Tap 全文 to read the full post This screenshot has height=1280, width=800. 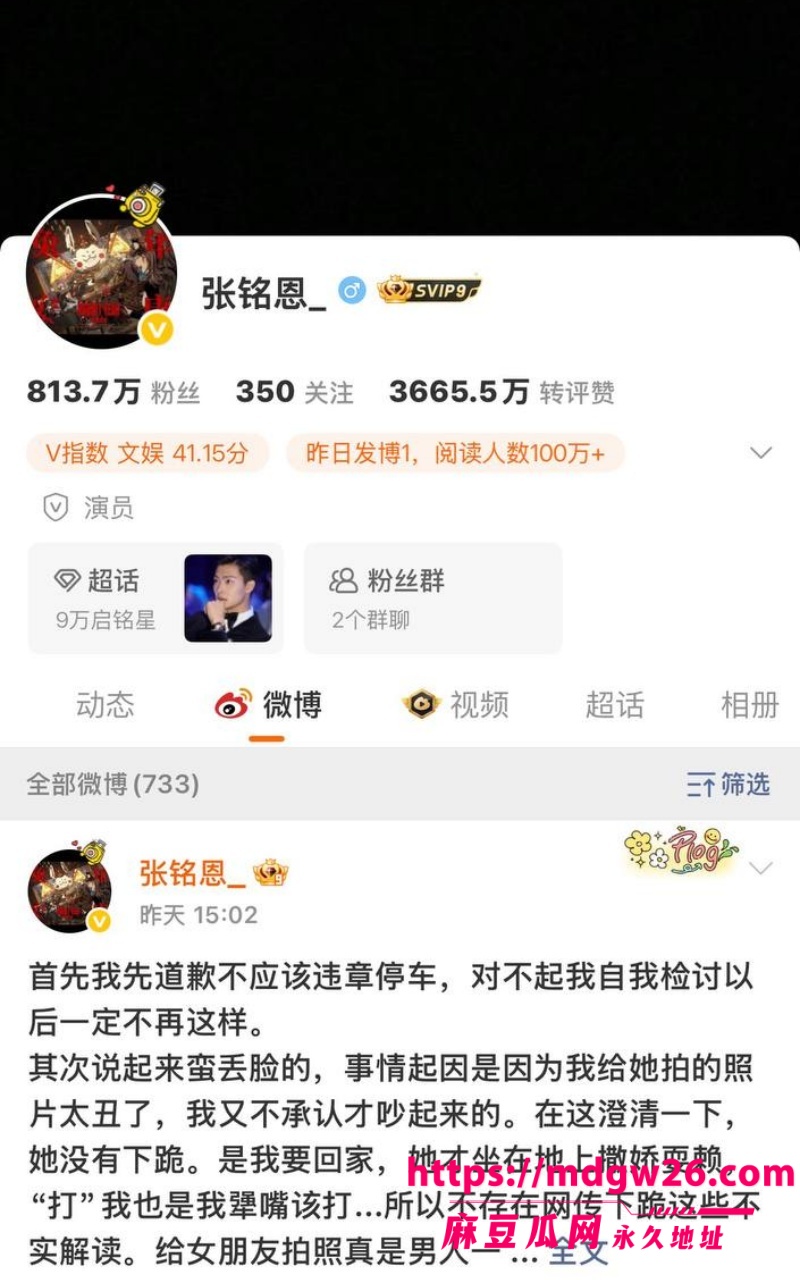tap(579, 1249)
